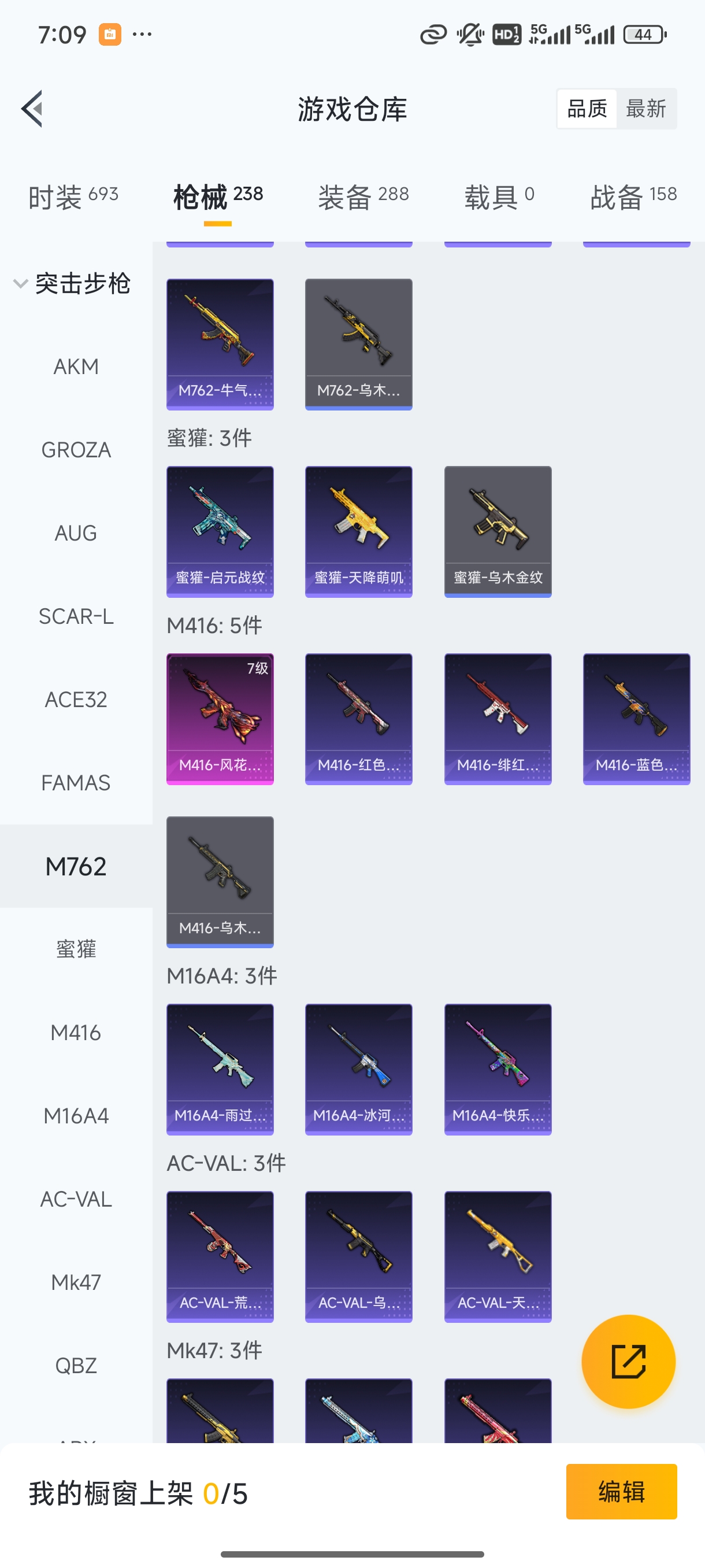View the M16A4-冰河 skin item
Screen dimensions: 705x1568
[x=359, y=1070]
